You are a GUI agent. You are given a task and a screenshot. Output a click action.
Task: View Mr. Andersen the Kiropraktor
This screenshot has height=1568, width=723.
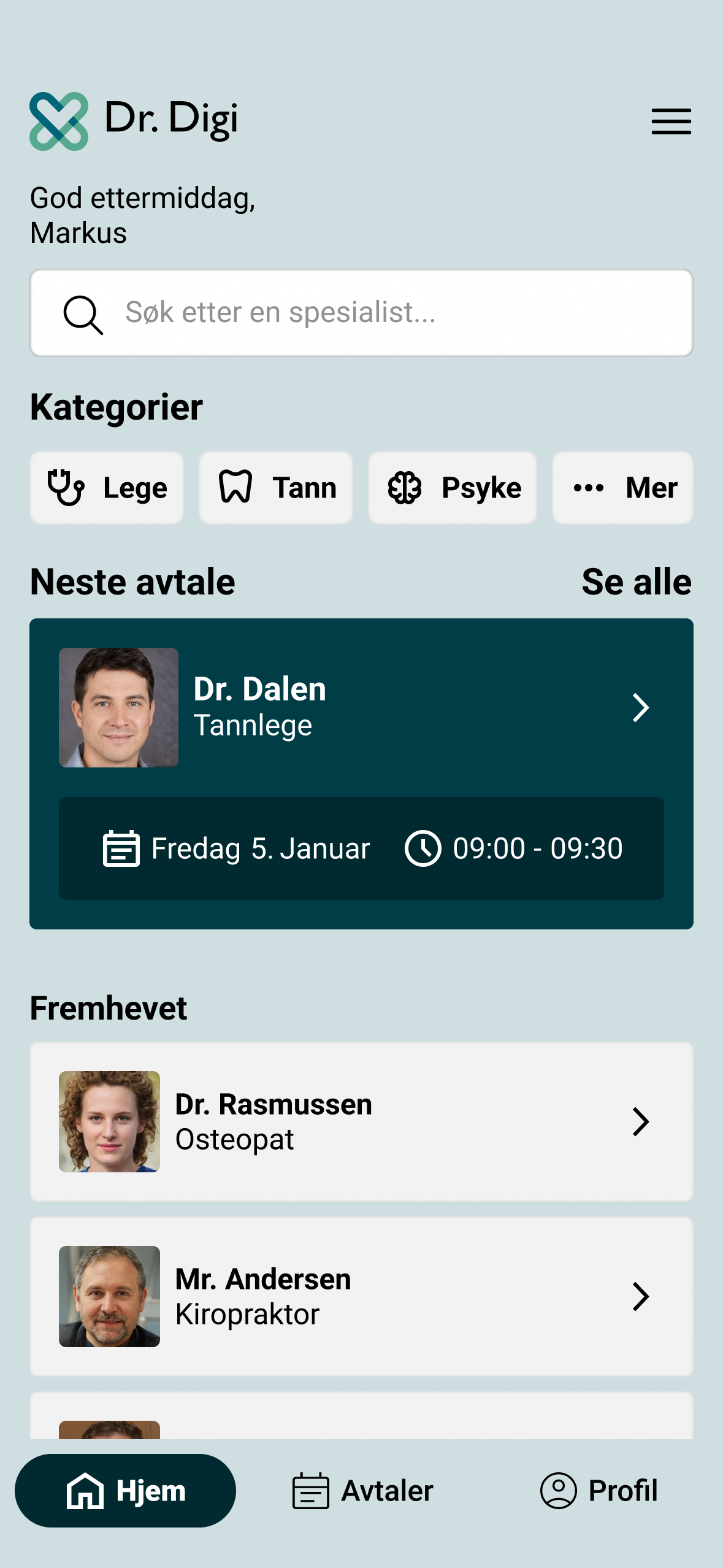361,1296
